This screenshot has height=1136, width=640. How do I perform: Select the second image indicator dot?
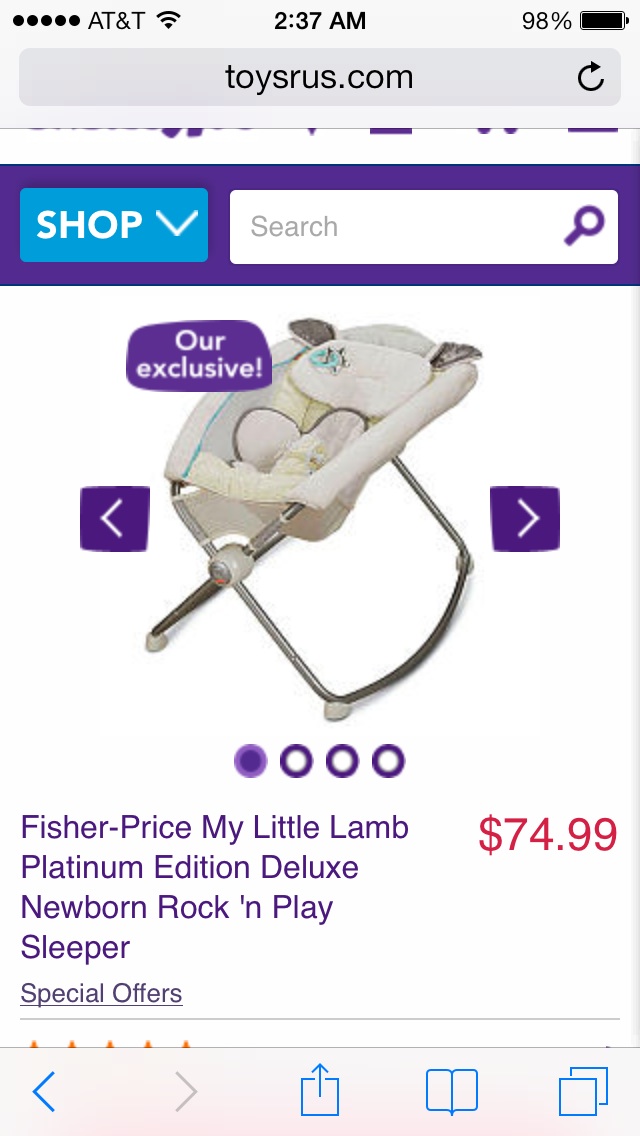(296, 761)
